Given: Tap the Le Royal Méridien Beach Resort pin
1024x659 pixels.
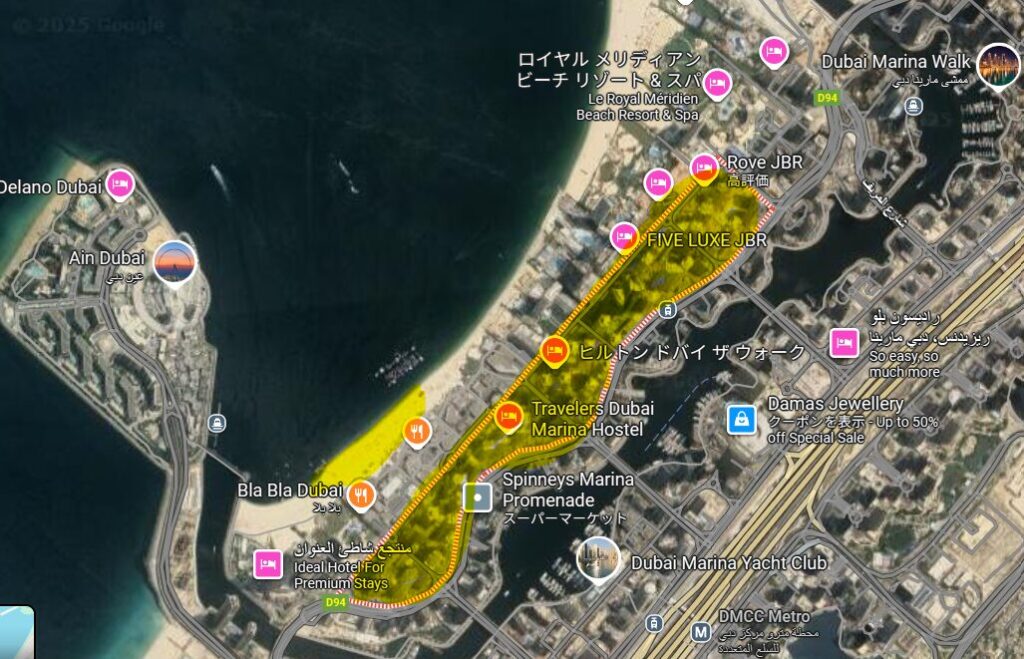Looking at the screenshot, I should pyautogui.click(x=717, y=84).
